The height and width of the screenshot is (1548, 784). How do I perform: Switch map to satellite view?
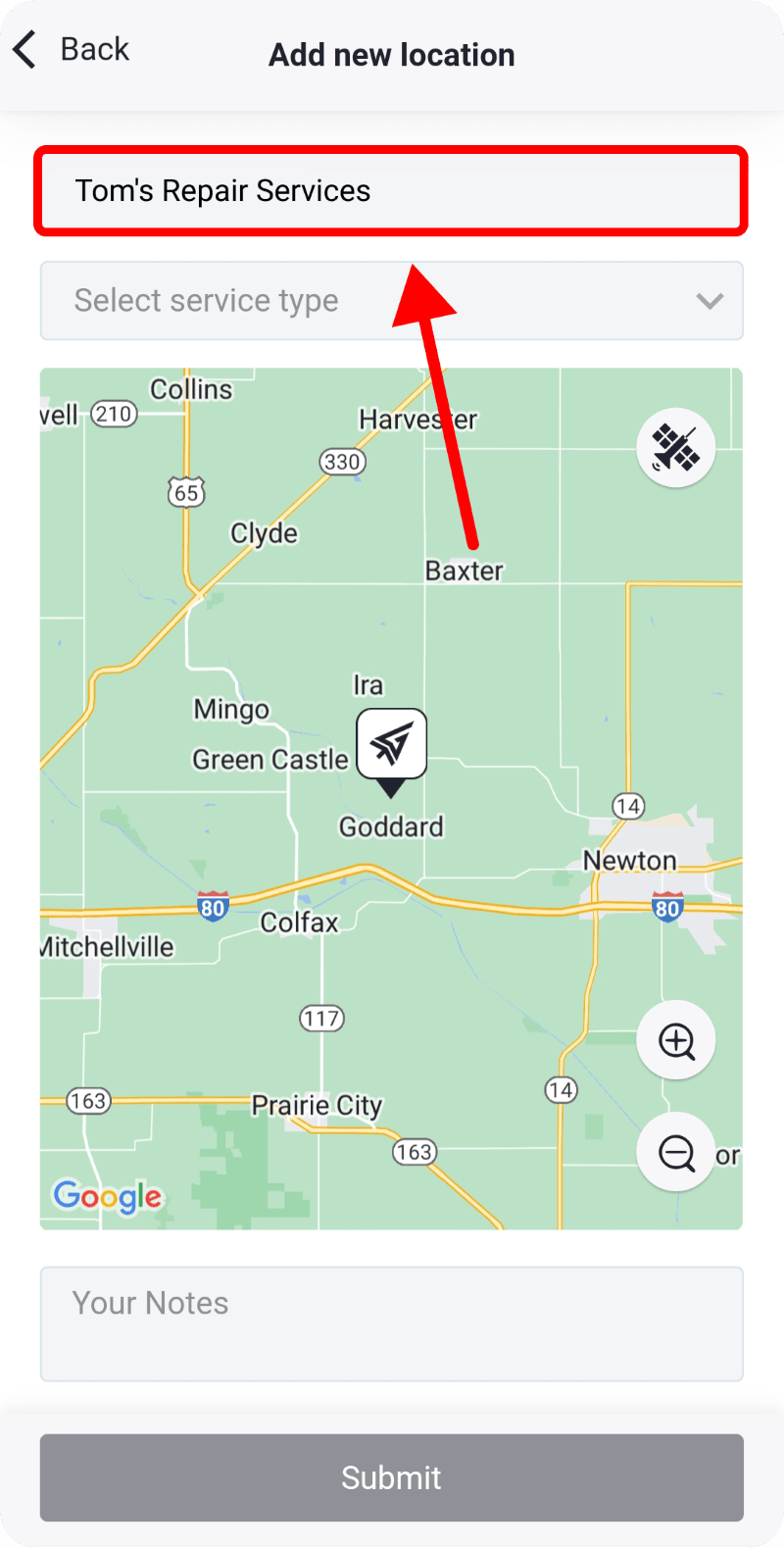click(676, 447)
